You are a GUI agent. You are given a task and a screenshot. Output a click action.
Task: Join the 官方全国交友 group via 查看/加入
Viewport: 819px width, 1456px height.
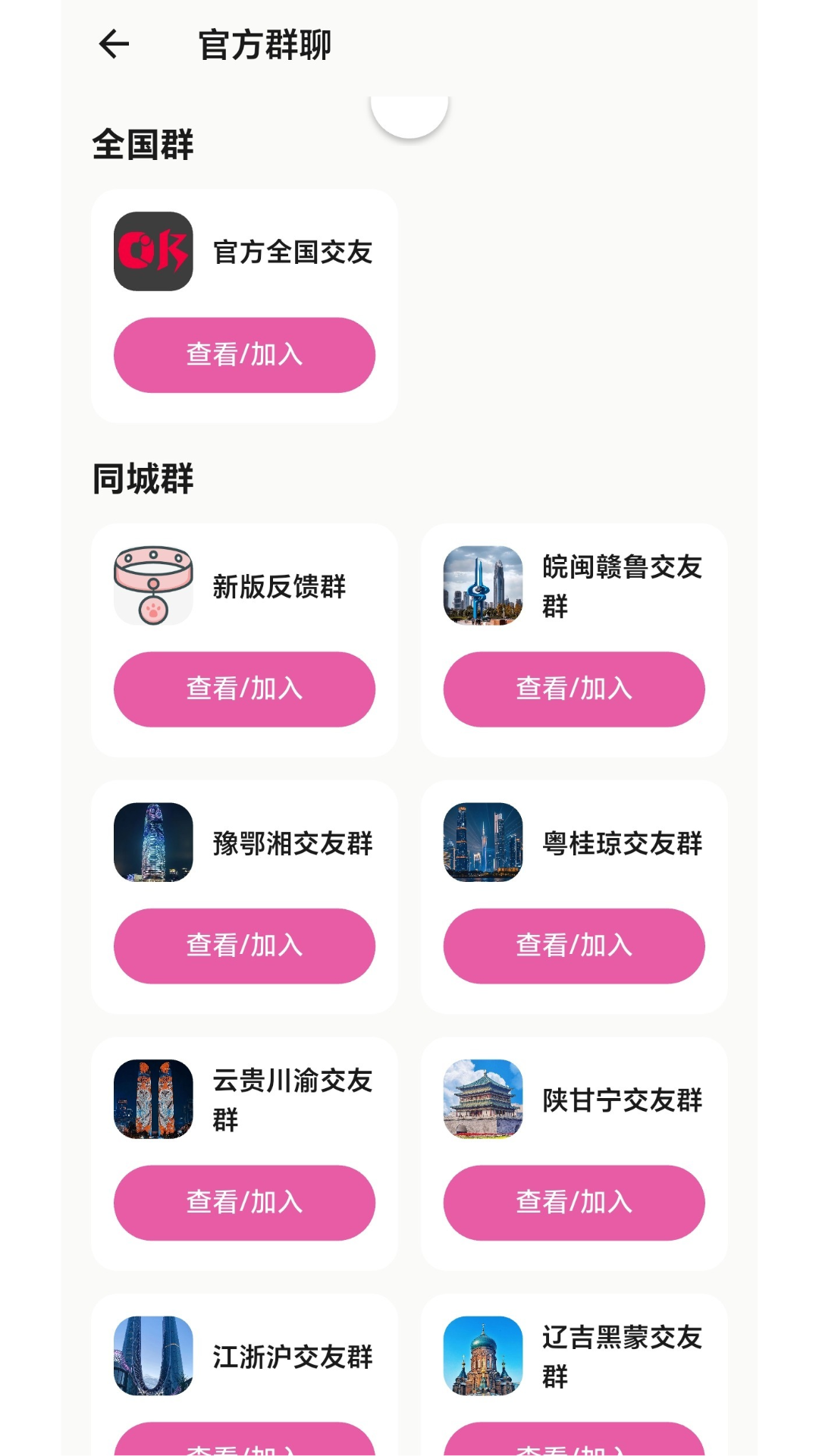point(243,354)
